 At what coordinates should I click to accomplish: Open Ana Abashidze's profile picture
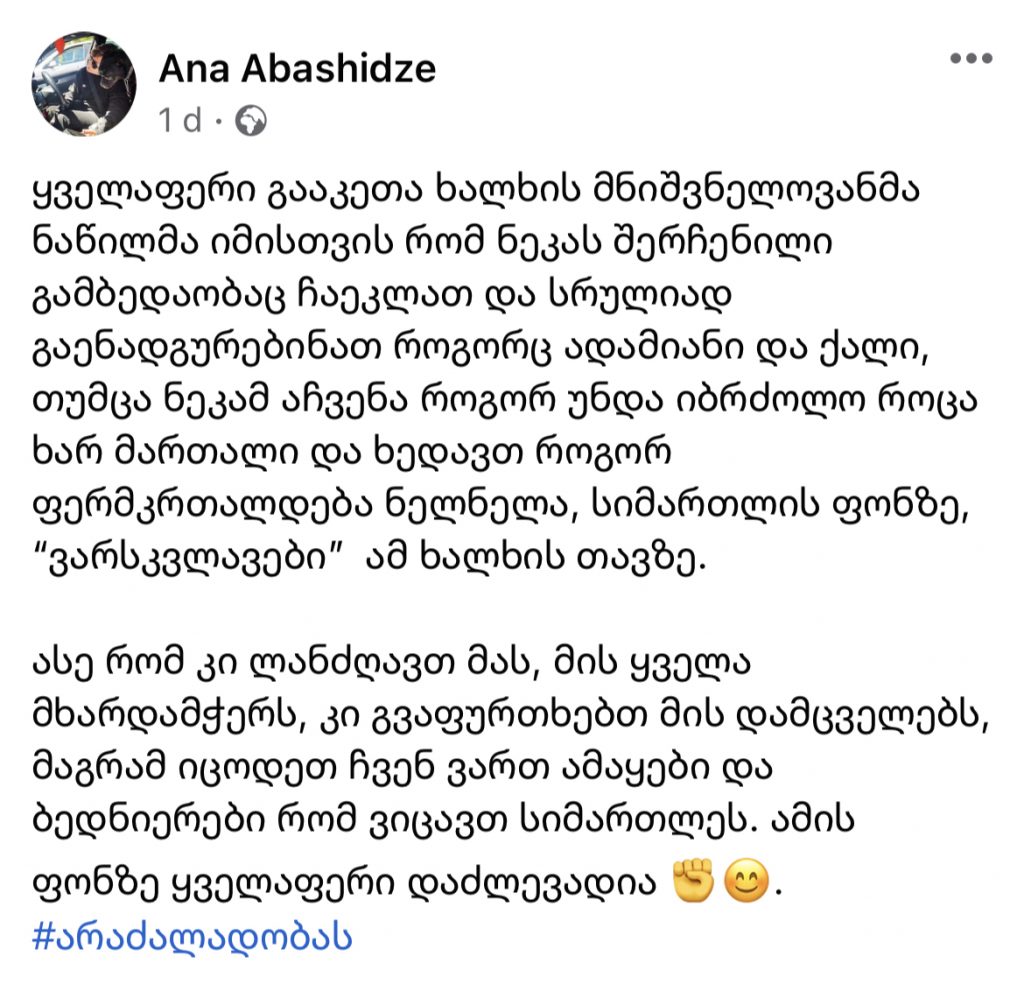pyautogui.click(x=86, y=83)
